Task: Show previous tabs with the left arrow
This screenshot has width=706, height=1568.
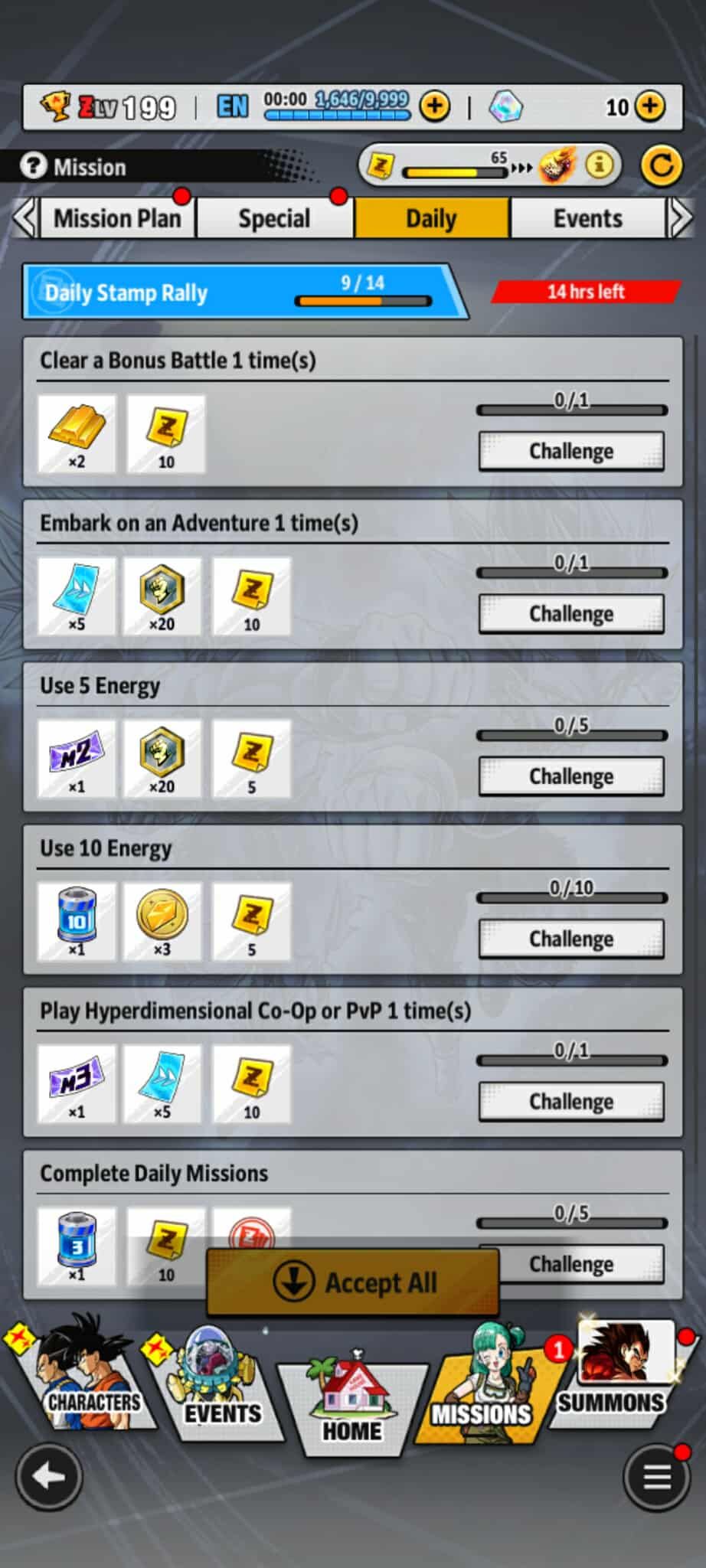Action: click(24, 219)
